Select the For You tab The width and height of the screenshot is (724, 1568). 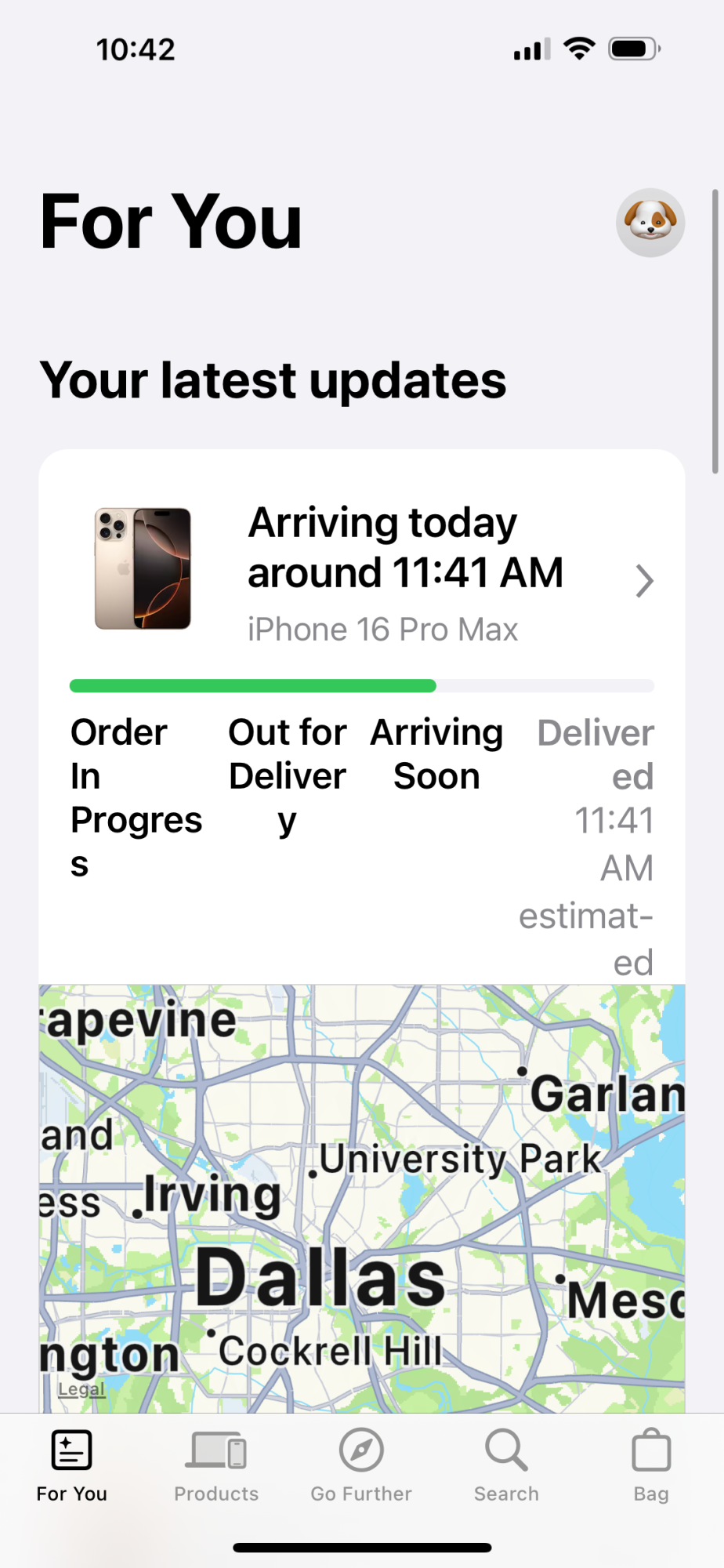click(x=72, y=1465)
